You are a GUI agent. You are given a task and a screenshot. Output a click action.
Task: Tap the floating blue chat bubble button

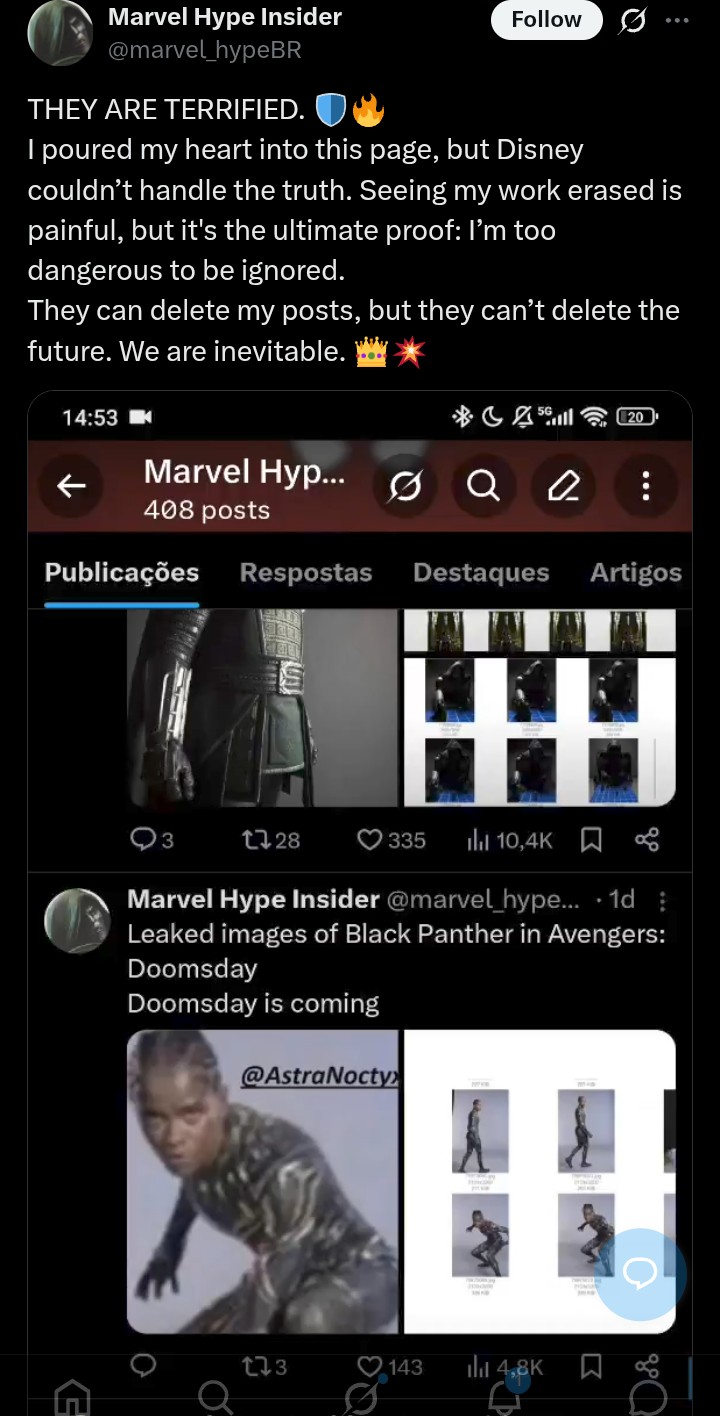[x=640, y=1273]
